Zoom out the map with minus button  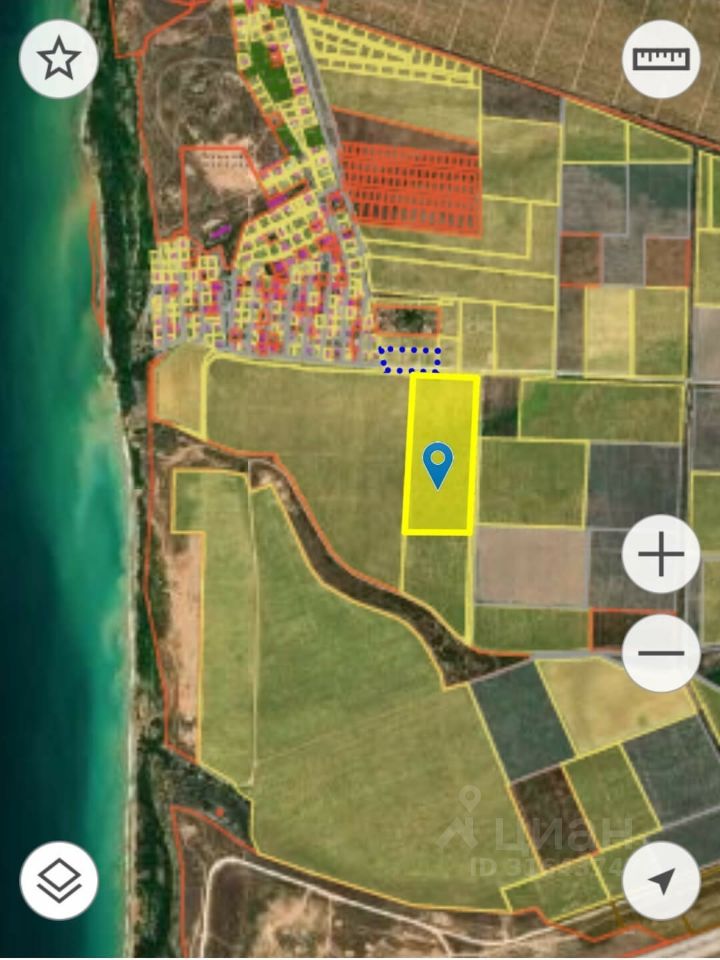click(x=661, y=652)
